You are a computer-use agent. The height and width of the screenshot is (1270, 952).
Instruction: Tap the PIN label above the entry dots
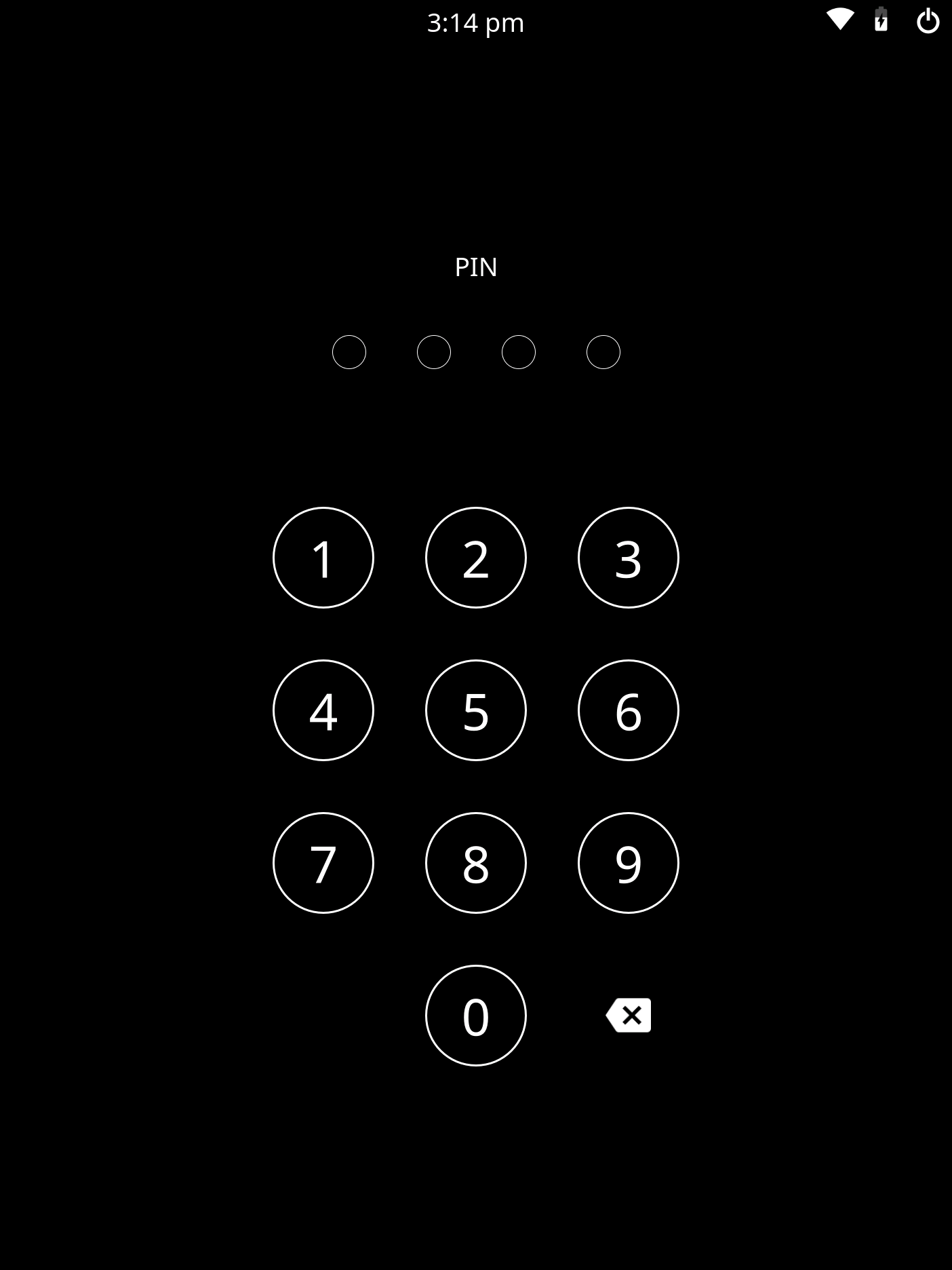tap(476, 267)
